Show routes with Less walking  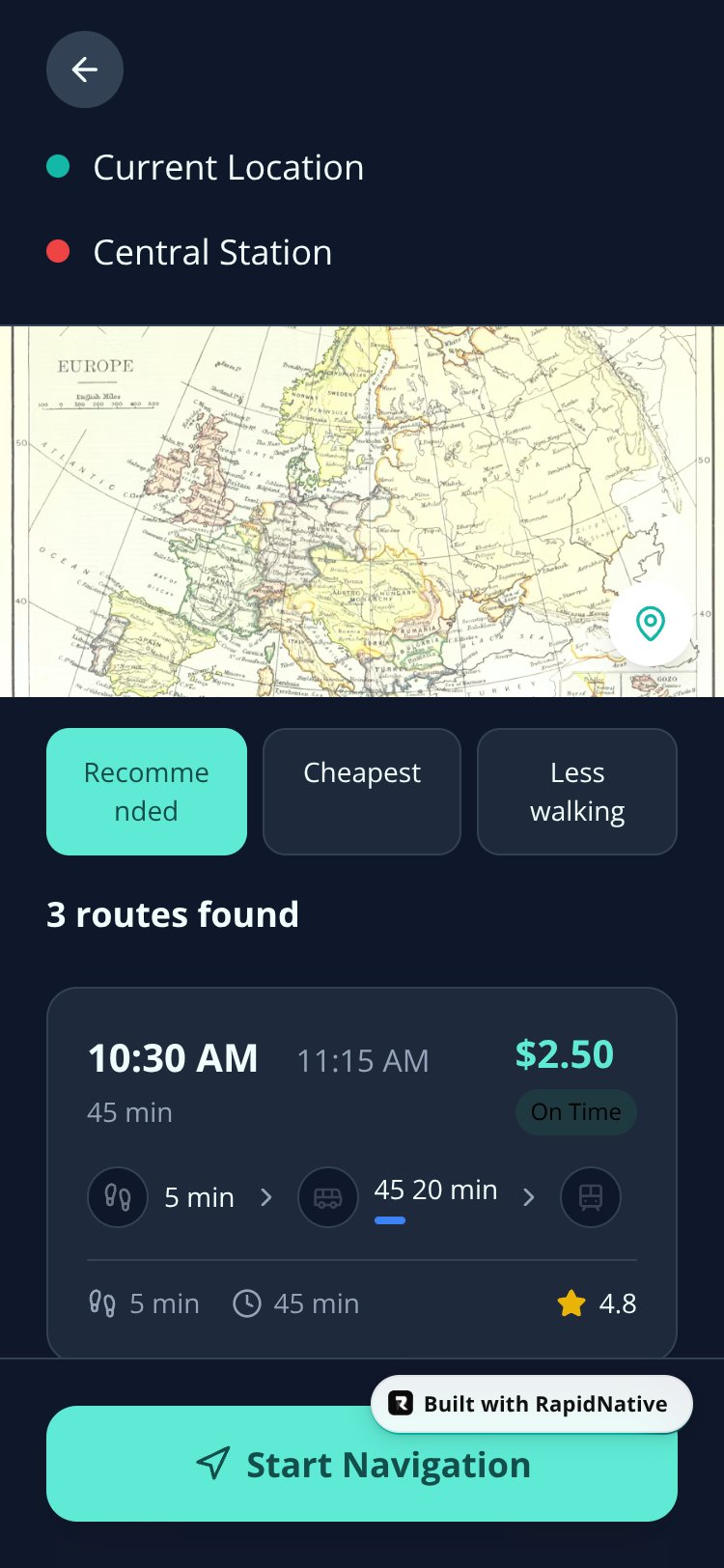[577, 792]
